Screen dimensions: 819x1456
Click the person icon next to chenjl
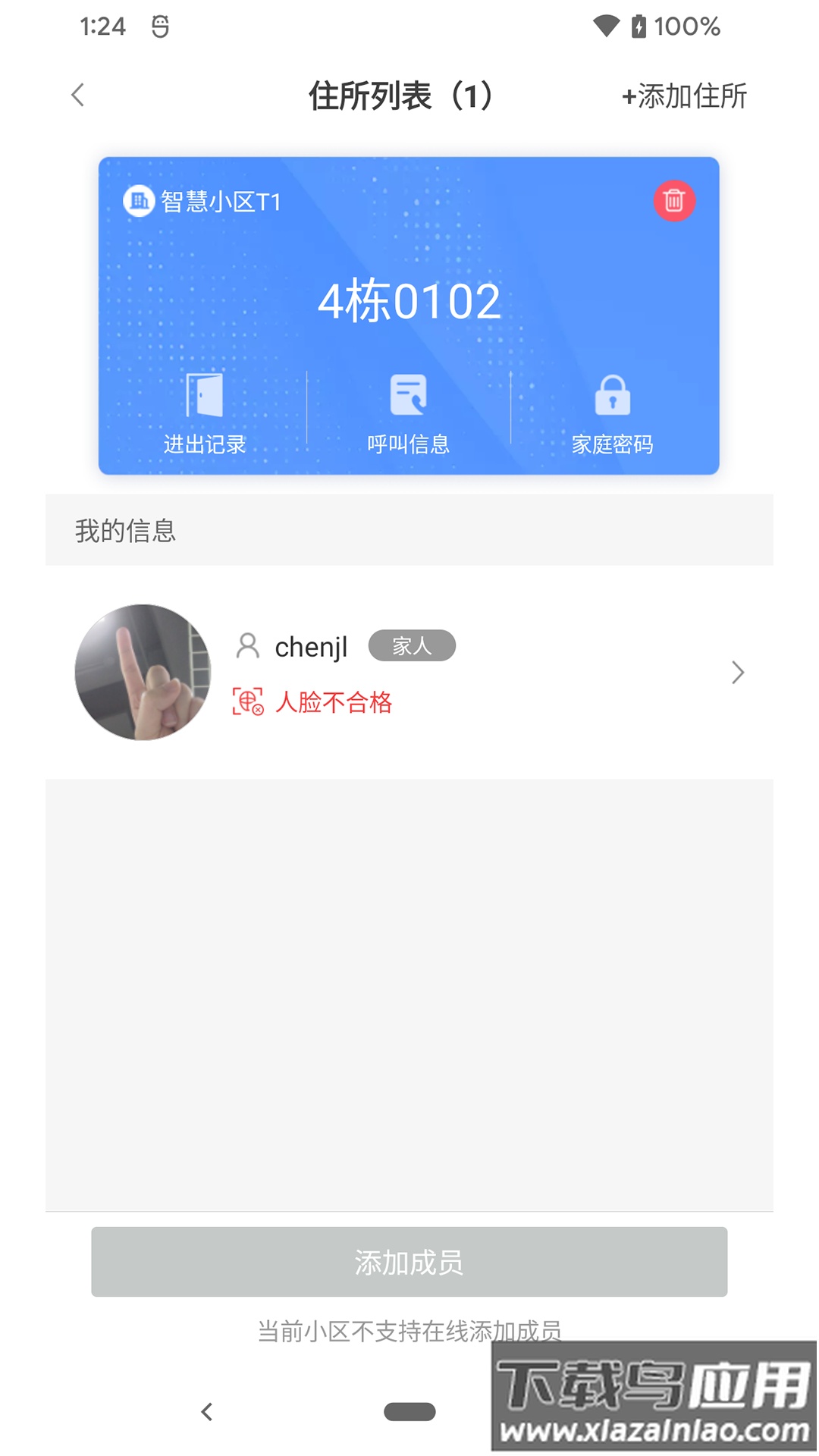pos(246,646)
